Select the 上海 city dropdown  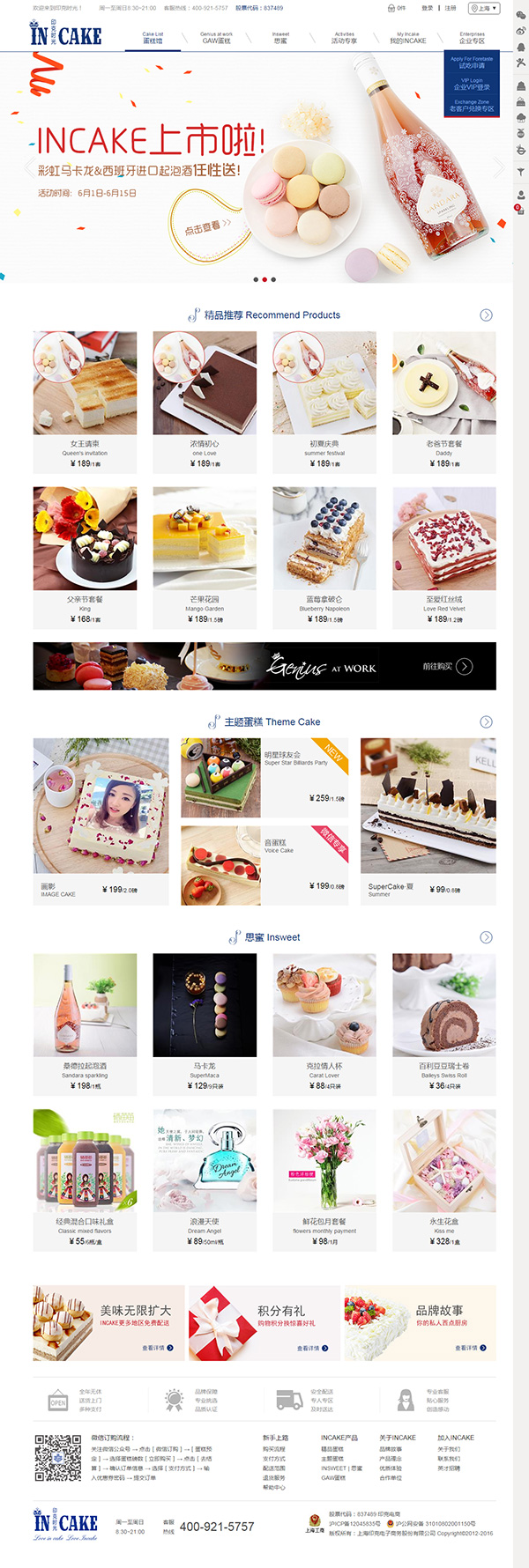pos(484,8)
